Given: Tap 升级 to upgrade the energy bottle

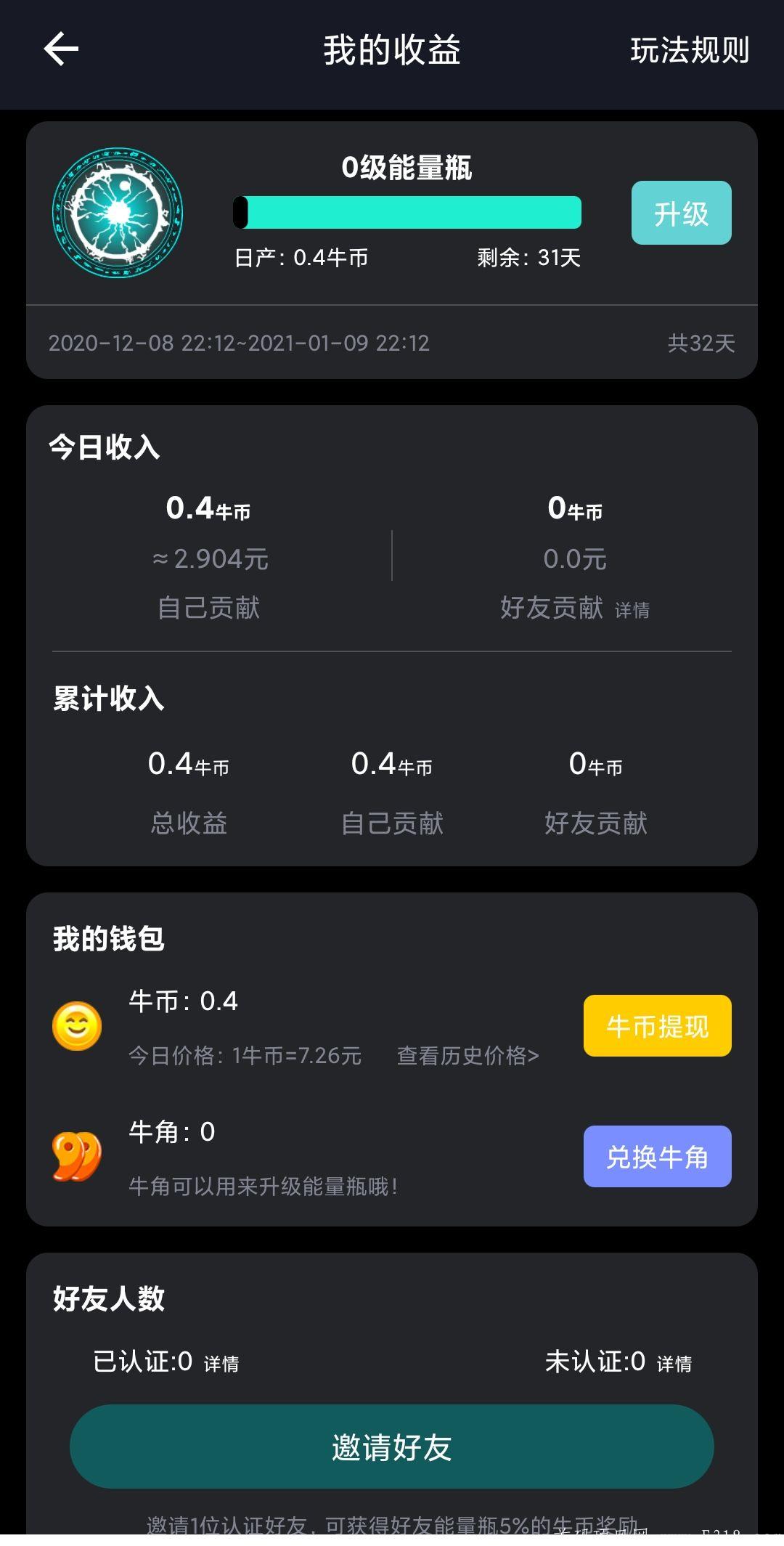Looking at the screenshot, I should [x=681, y=213].
